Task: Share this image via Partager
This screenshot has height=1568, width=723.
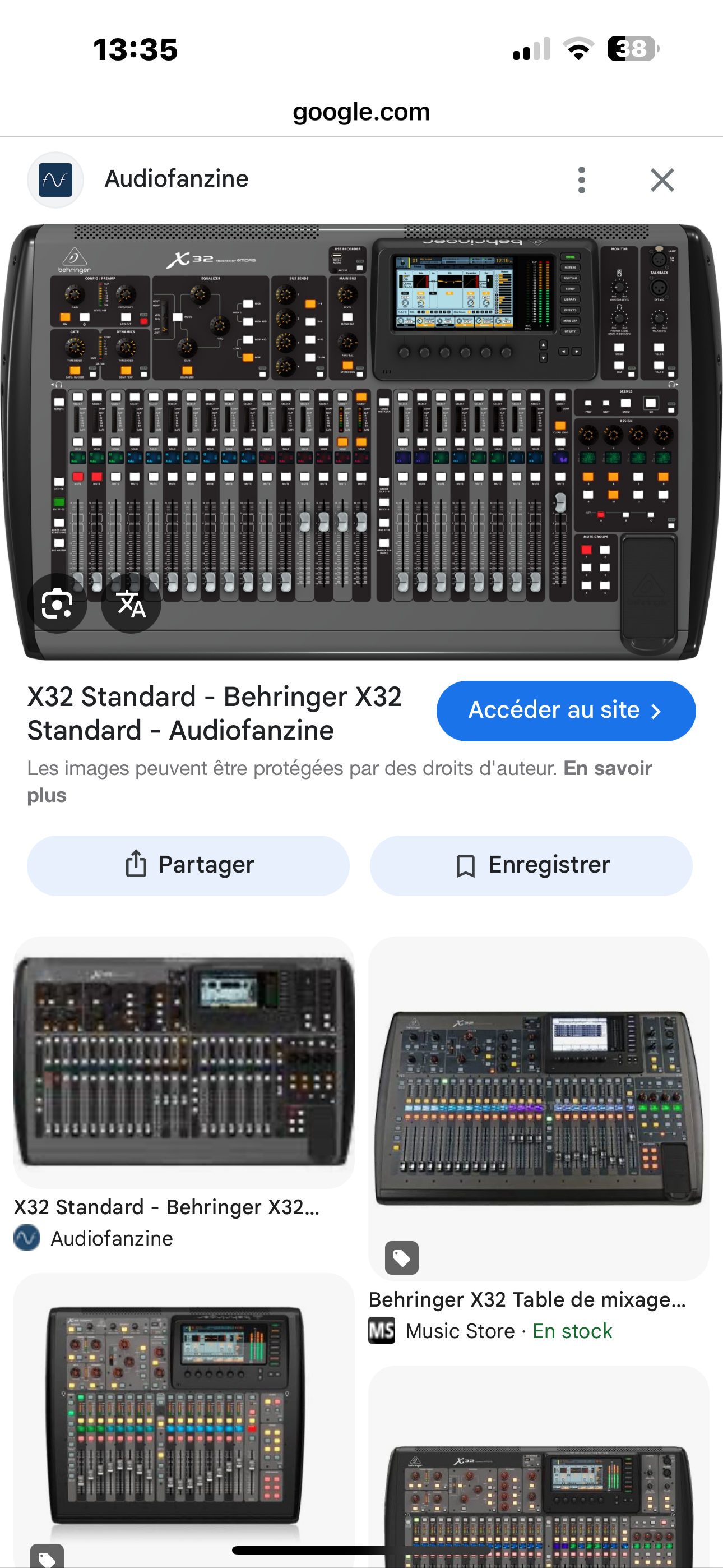Action: [188, 865]
